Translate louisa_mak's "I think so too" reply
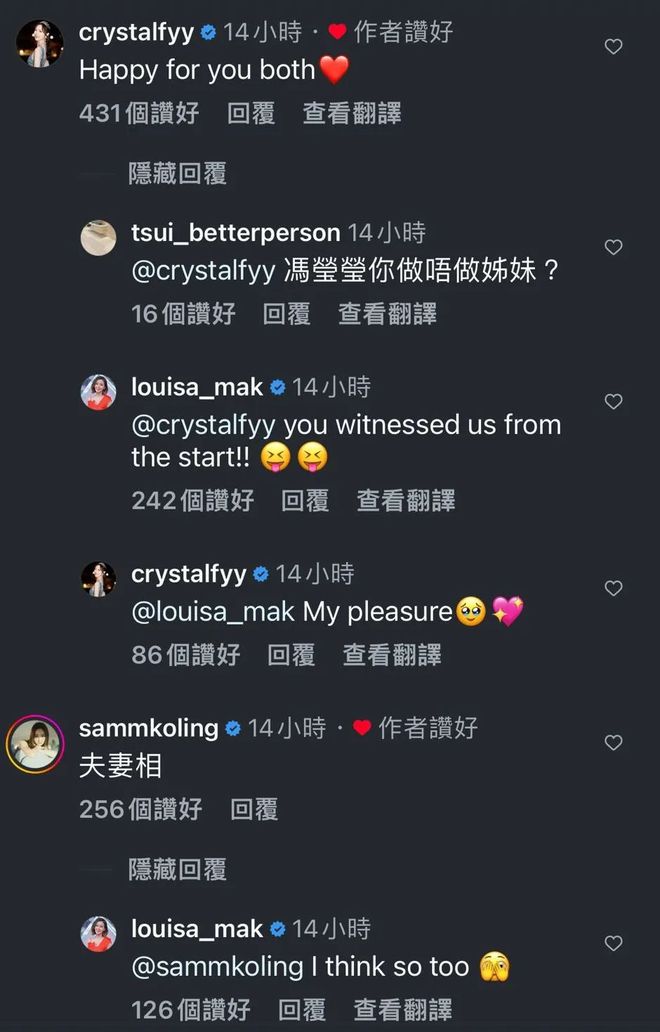Image resolution: width=660 pixels, height=1032 pixels. [x=402, y=1010]
